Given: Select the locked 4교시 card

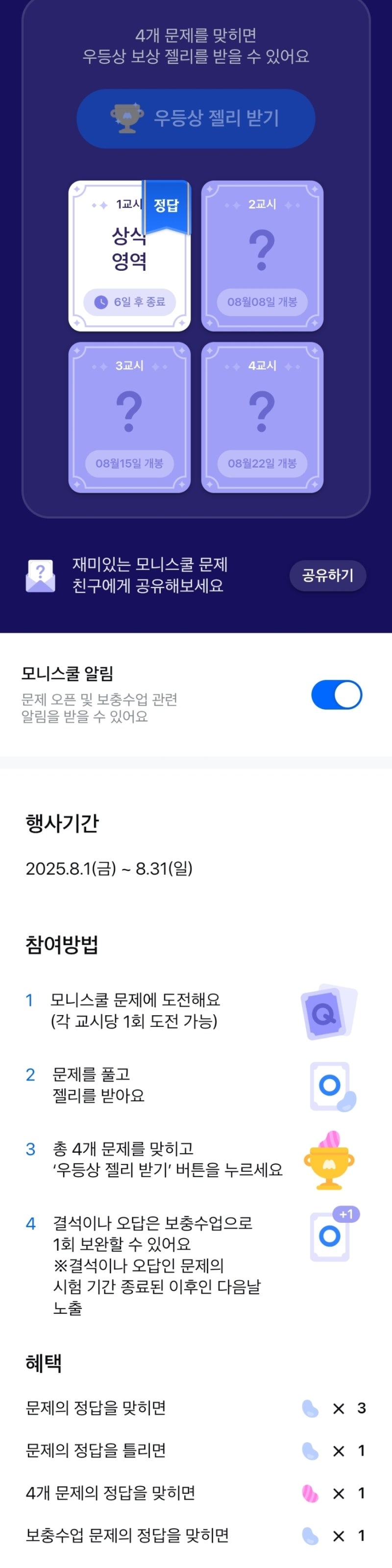Looking at the screenshot, I should tap(262, 418).
